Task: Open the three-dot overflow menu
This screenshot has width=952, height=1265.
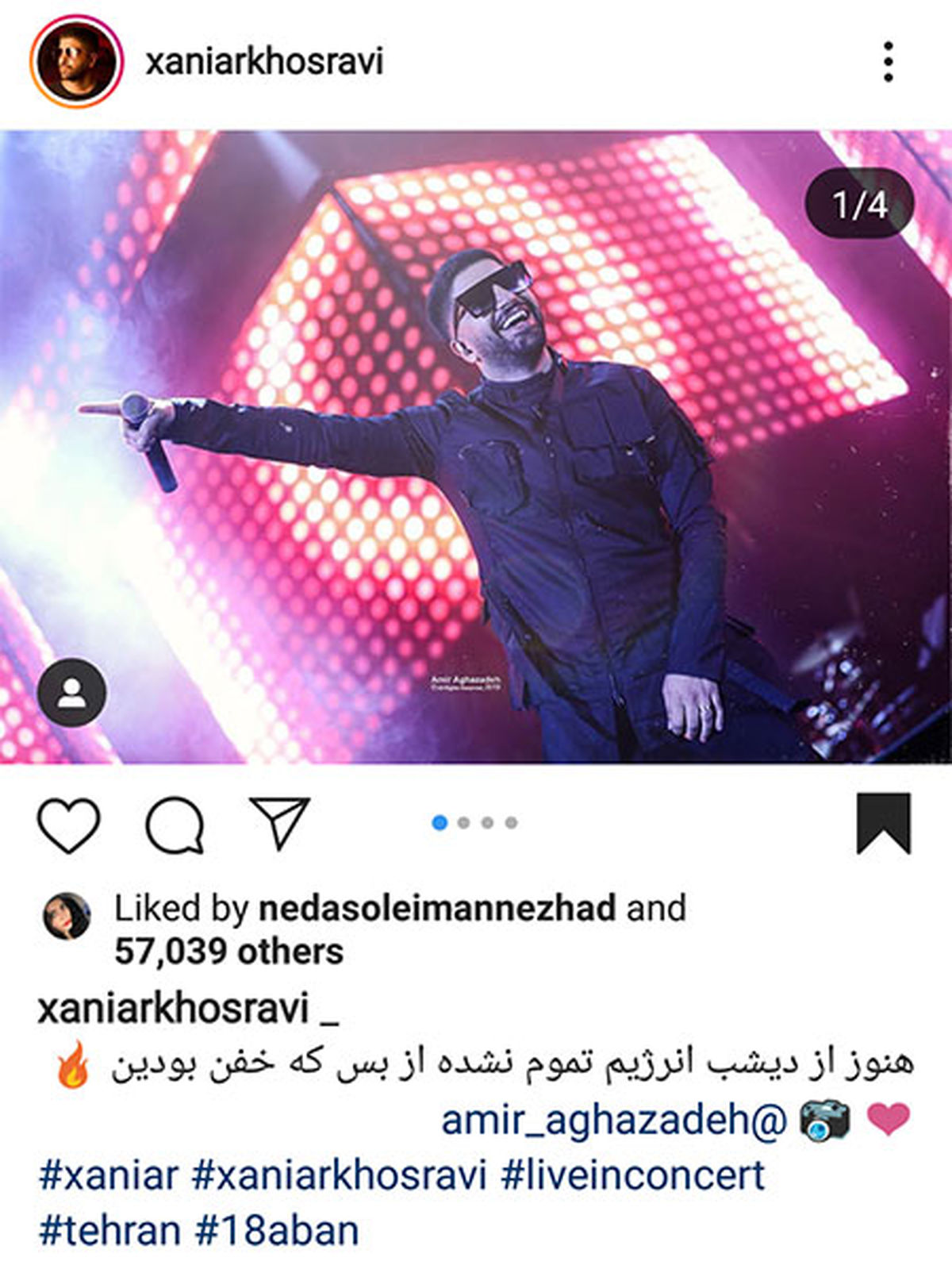Action: point(888,62)
